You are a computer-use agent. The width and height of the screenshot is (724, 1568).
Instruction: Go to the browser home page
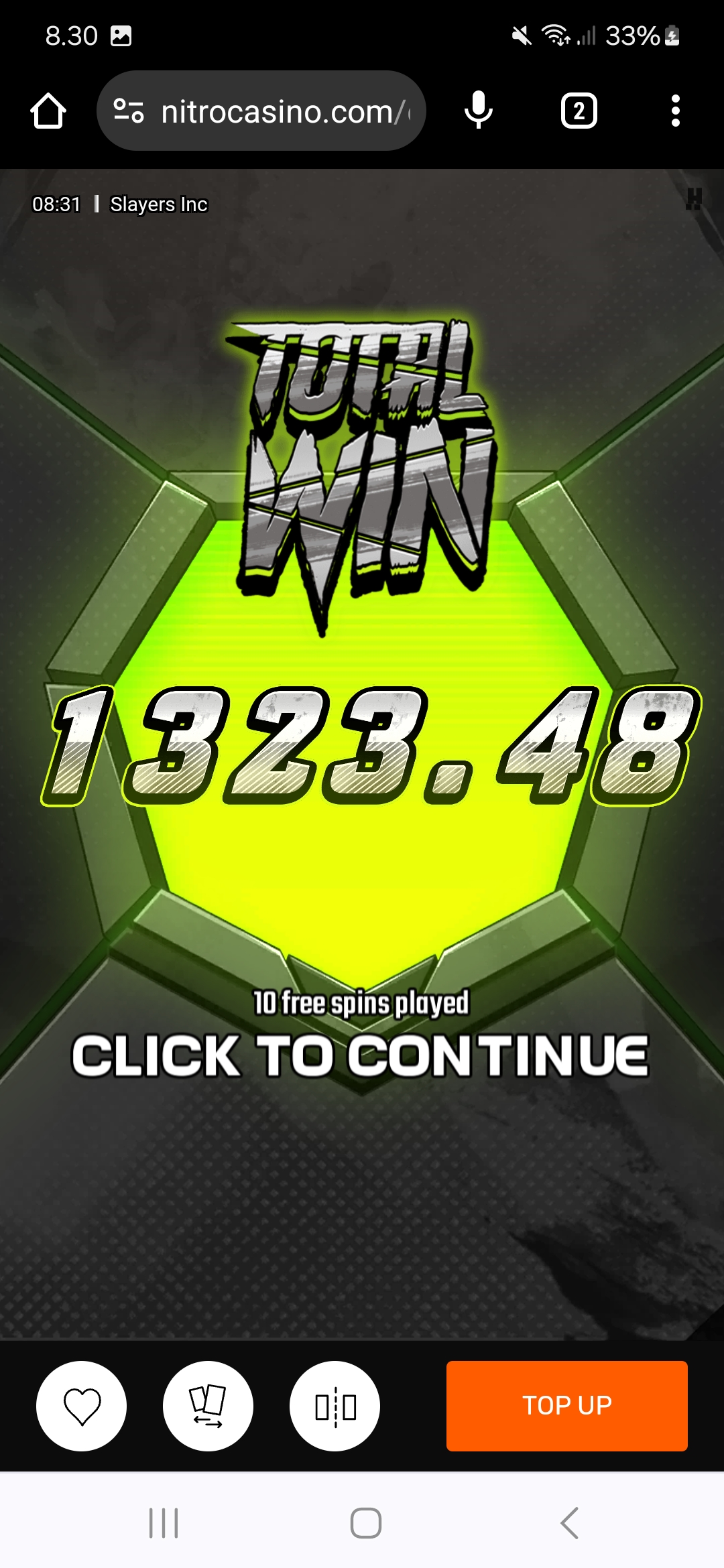pyautogui.click(x=48, y=111)
